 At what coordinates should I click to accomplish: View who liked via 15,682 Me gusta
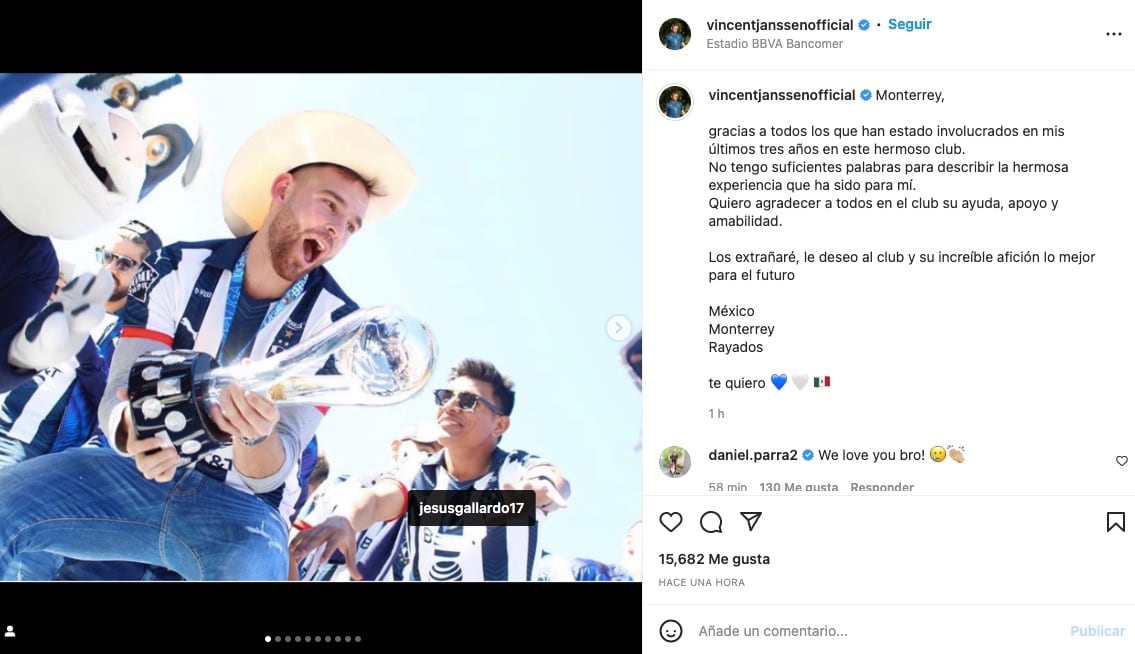(714, 559)
